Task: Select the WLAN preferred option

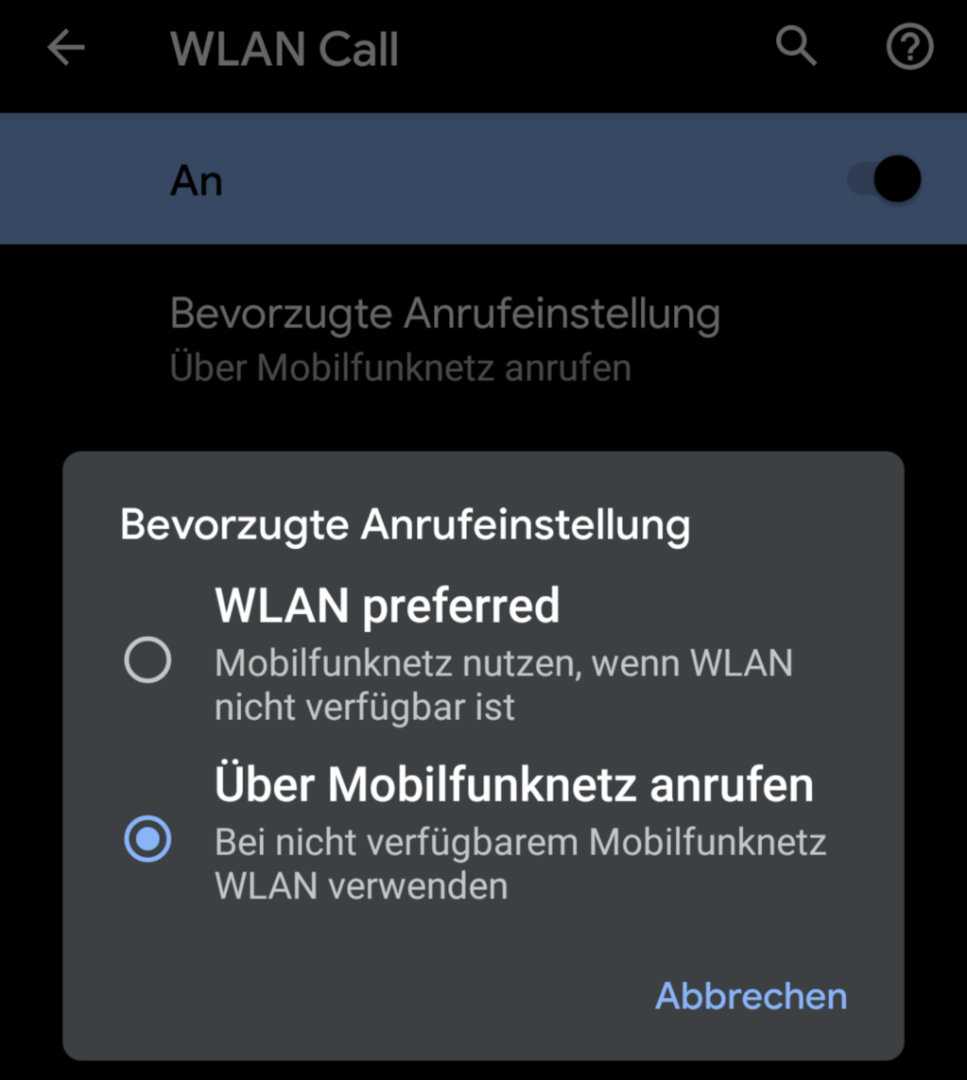Action: coord(147,661)
